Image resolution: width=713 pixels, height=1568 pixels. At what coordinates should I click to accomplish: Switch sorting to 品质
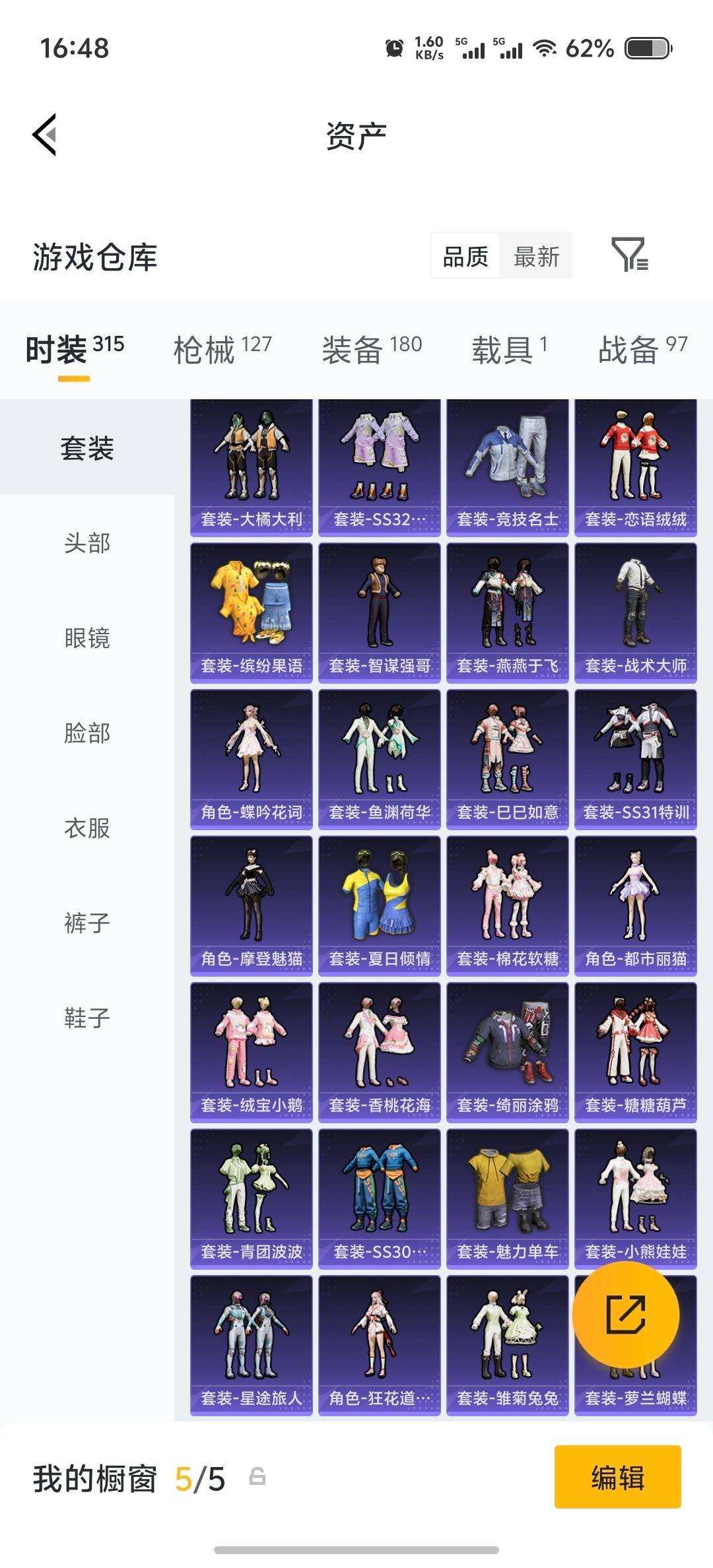click(x=466, y=257)
